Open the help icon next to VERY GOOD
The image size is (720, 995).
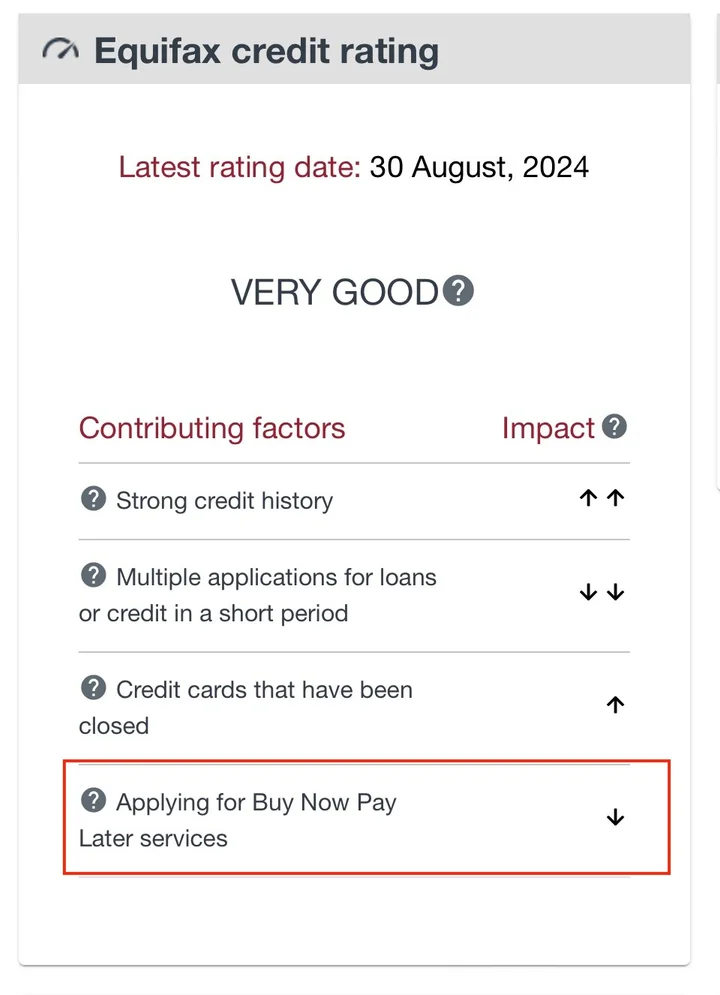click(x=459, y=290)
